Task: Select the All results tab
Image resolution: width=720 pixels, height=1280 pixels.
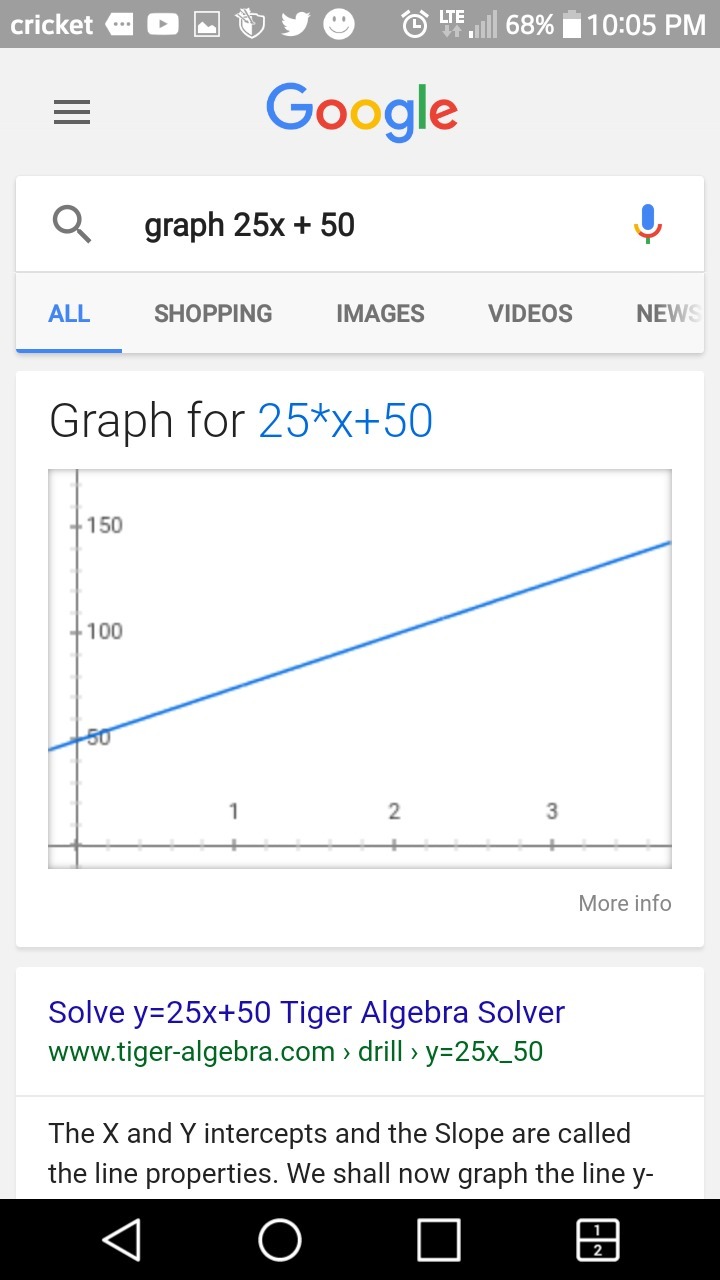Action: (x=69, y=314)
